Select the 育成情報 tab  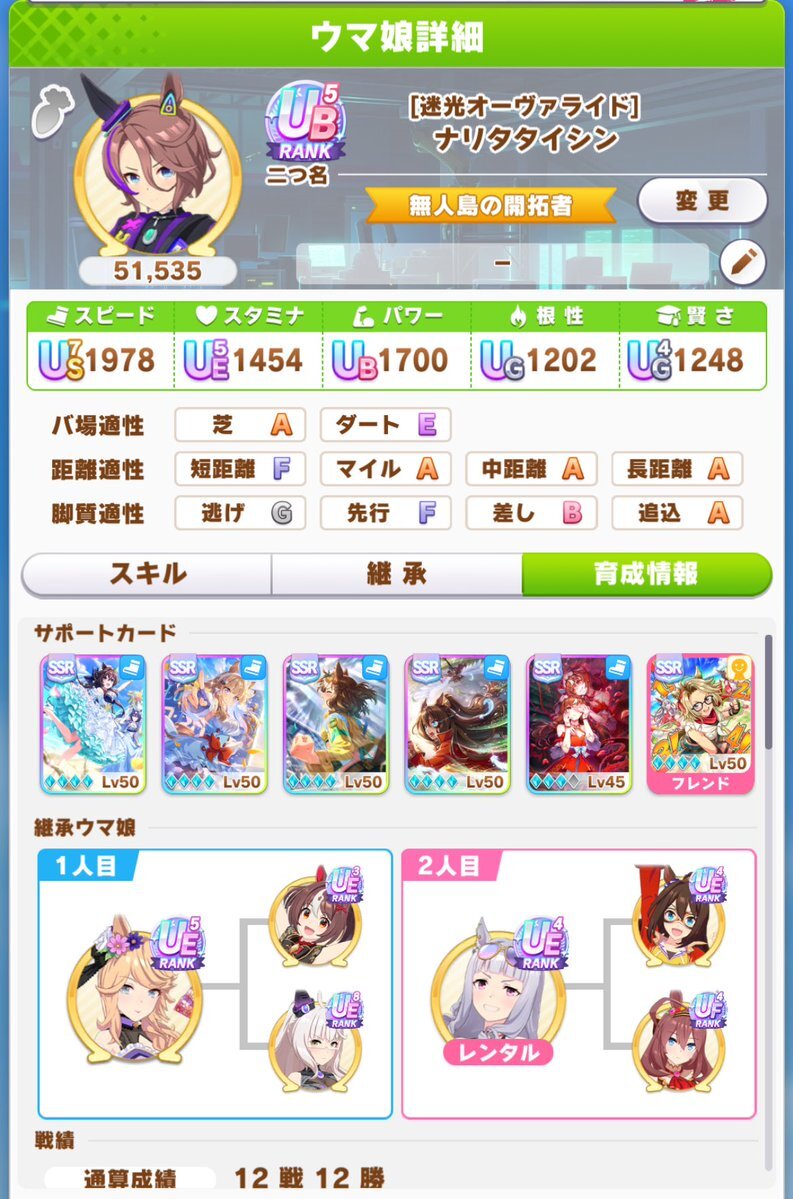click(x=646, y=574)
